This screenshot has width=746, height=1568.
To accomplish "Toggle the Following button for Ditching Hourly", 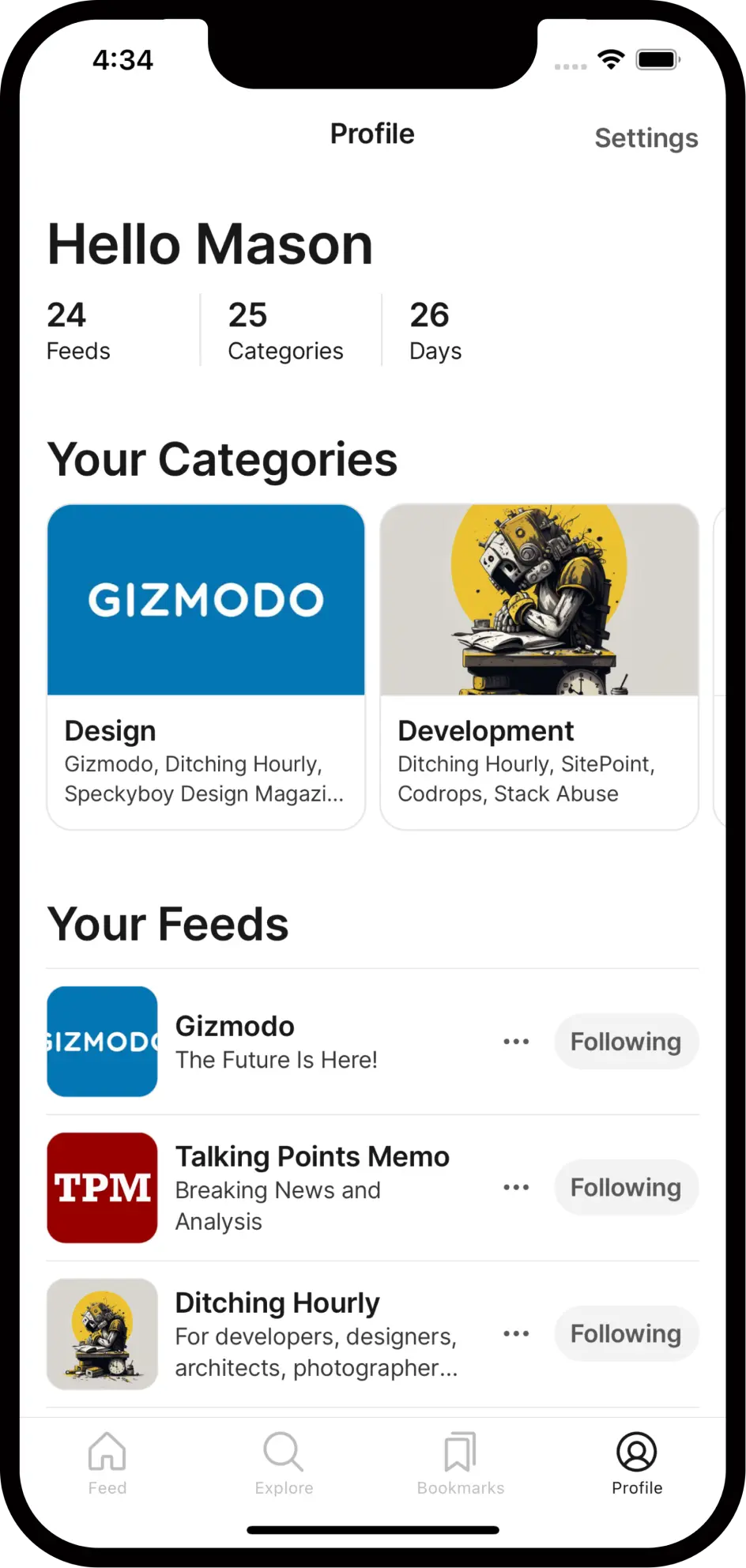I will (625, 1333).
